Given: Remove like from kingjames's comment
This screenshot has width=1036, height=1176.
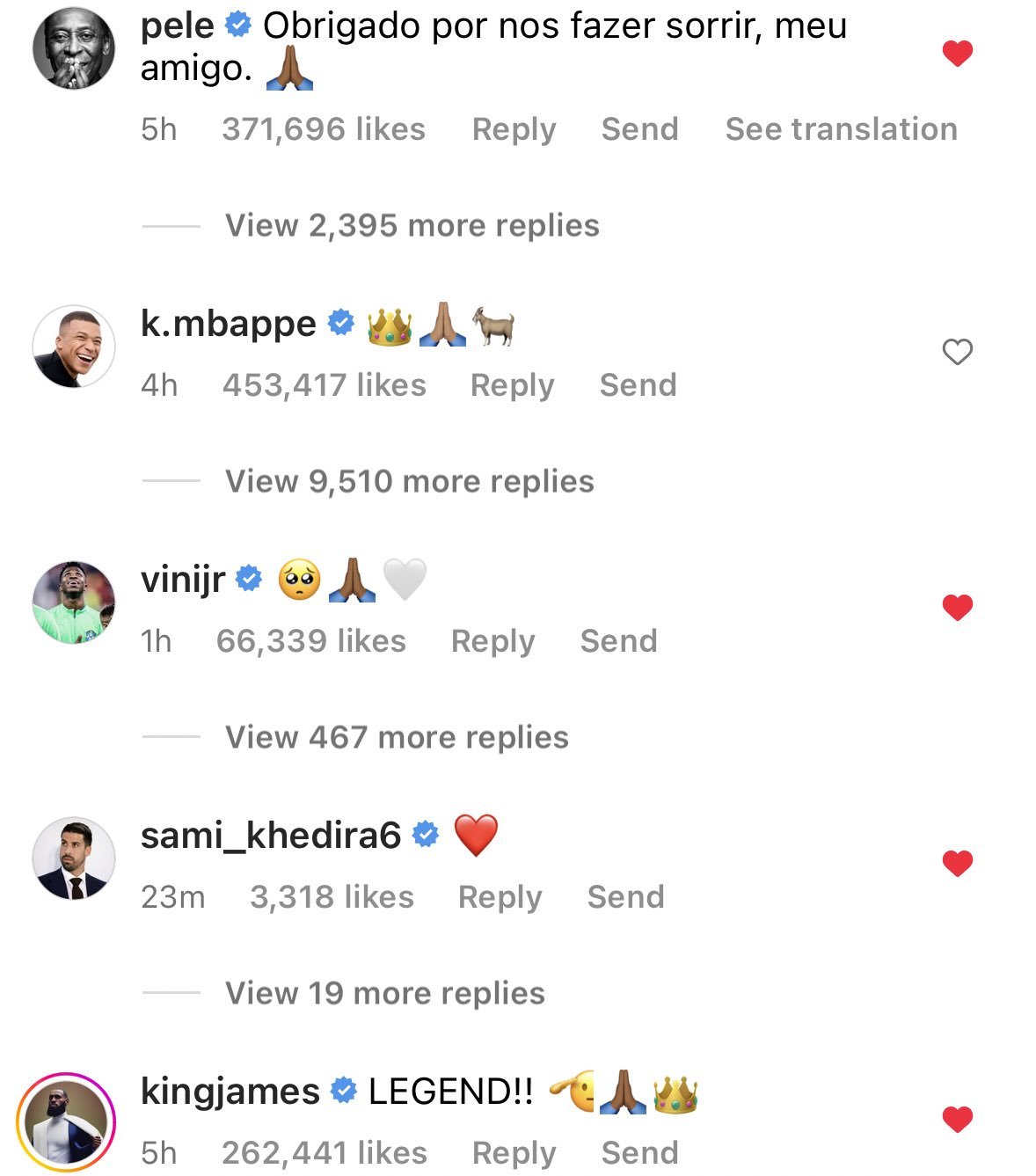Looking at the screenshot, I should (957, 1119).
